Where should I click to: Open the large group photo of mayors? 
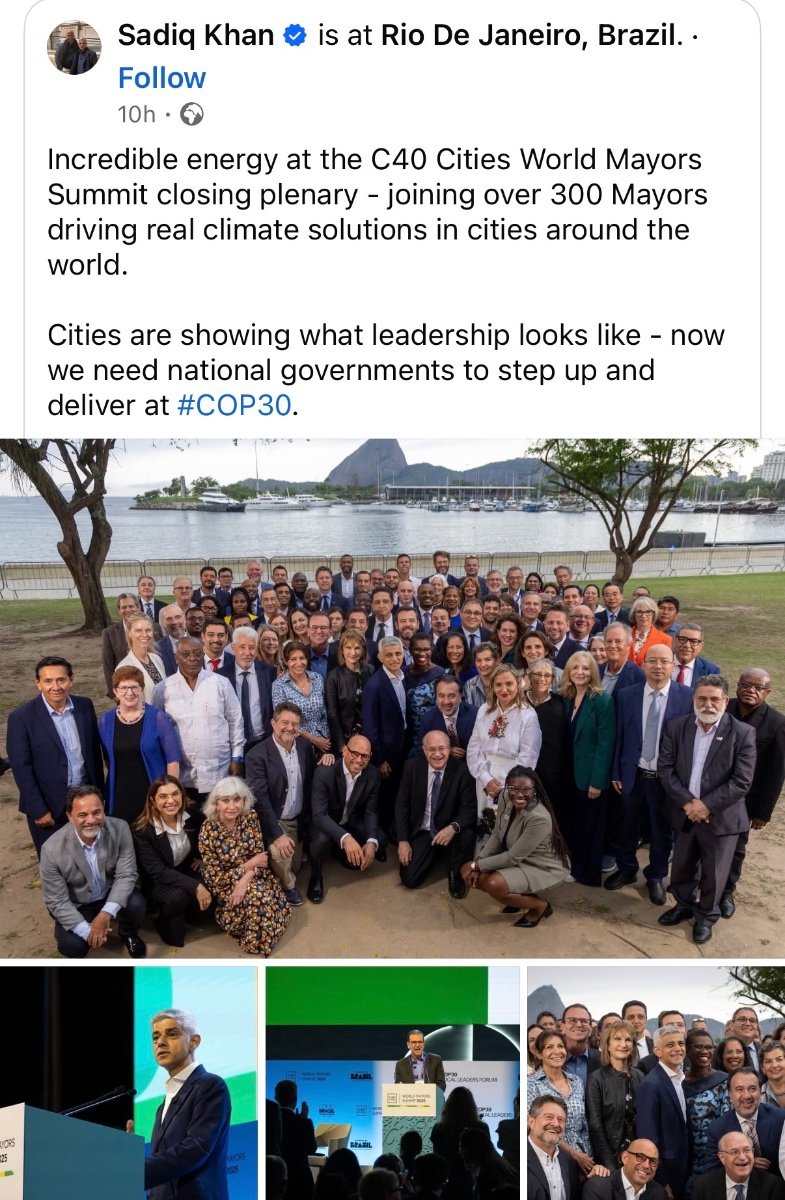click(392, 697)
